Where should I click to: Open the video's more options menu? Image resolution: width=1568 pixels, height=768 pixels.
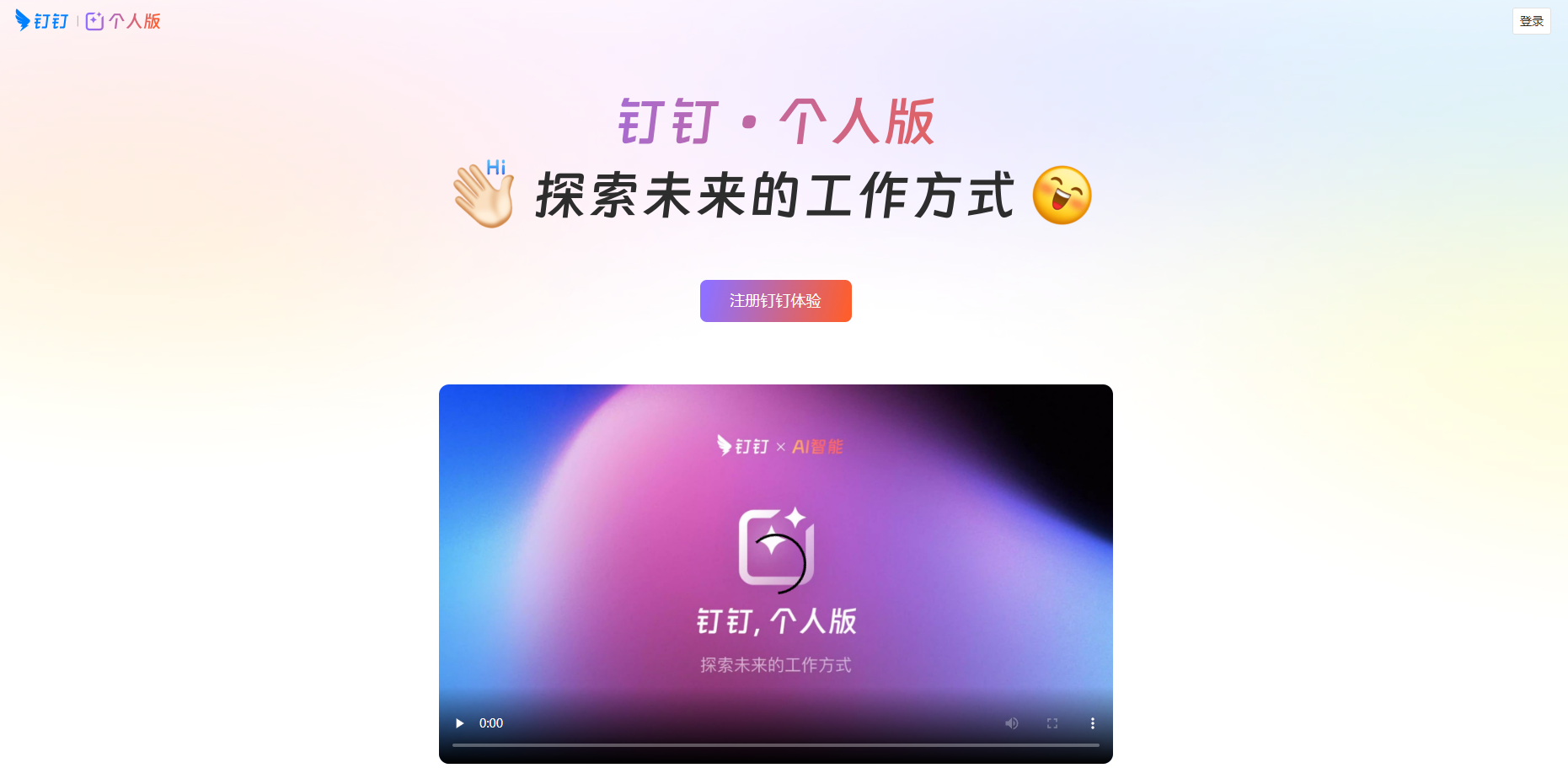(1093, 723)
